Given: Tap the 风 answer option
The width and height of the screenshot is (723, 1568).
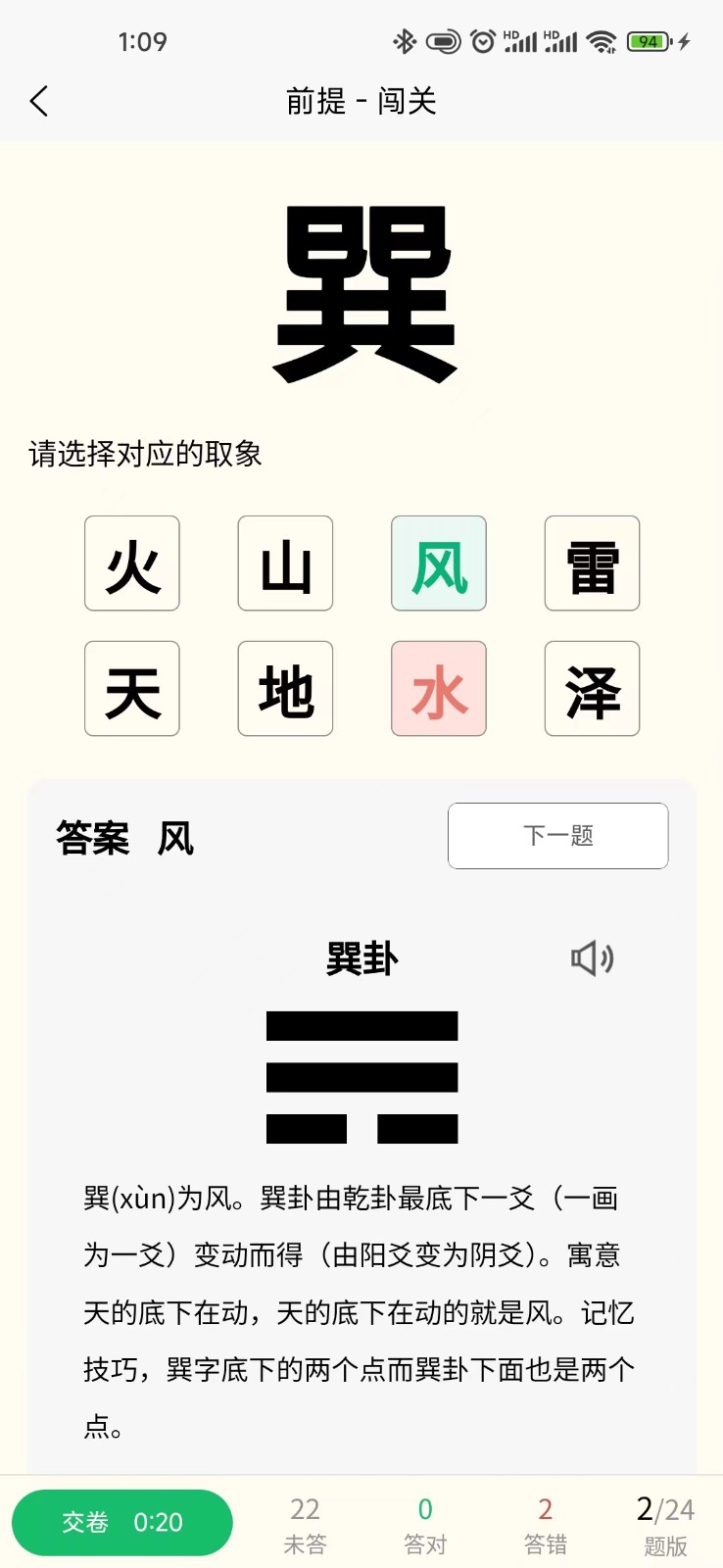Looking at the screenshot, I should pos(439,563).
